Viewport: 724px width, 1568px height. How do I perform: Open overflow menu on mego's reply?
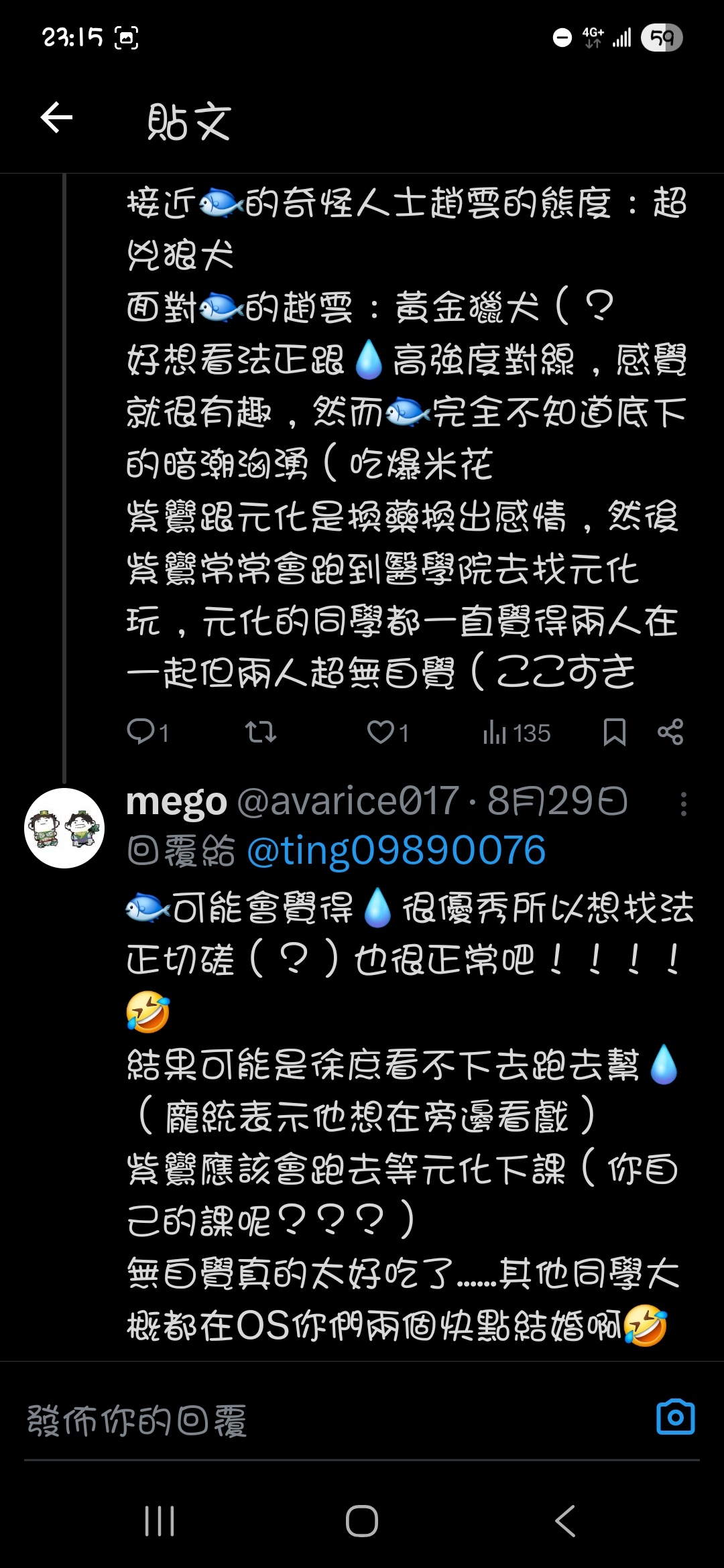coord(683,803)
